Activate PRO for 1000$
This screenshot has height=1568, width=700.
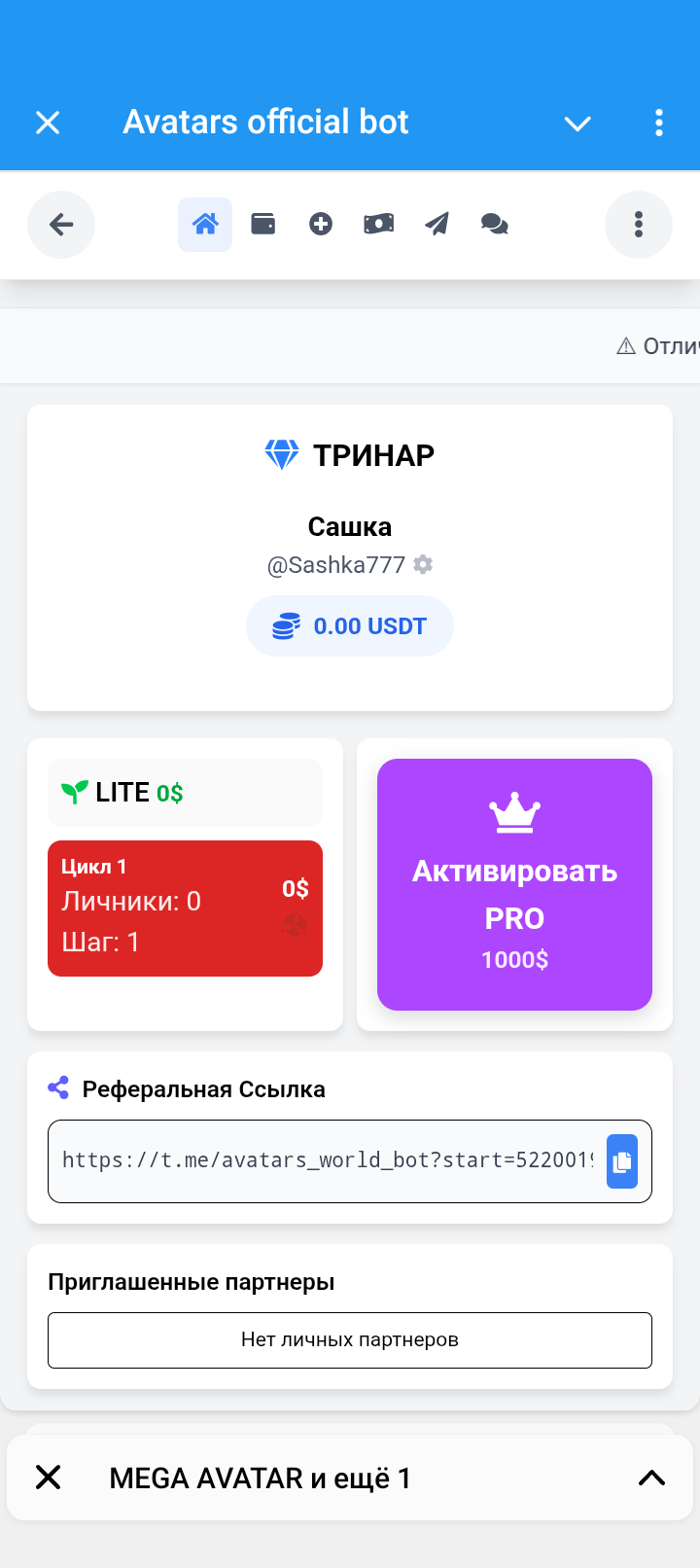pos(514,884)
